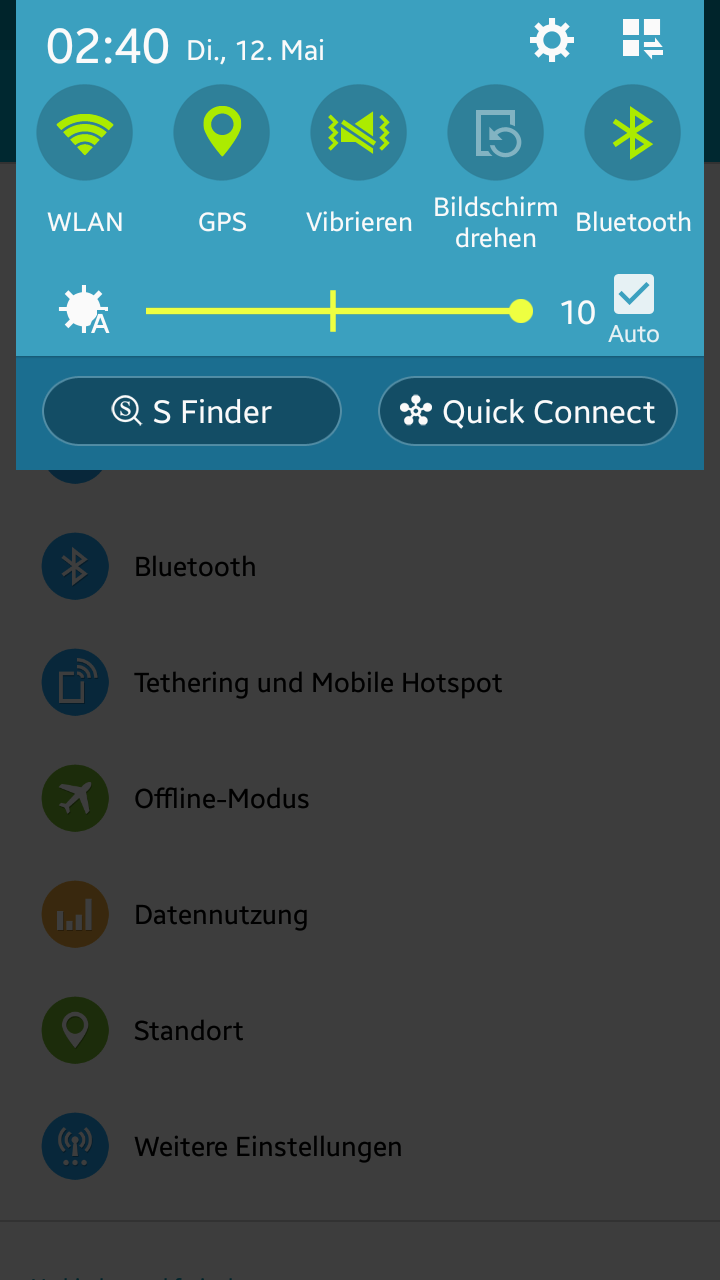The width and height of the screenshot is (720, 1280).
Task: Open S Finder
Action: 192,411
